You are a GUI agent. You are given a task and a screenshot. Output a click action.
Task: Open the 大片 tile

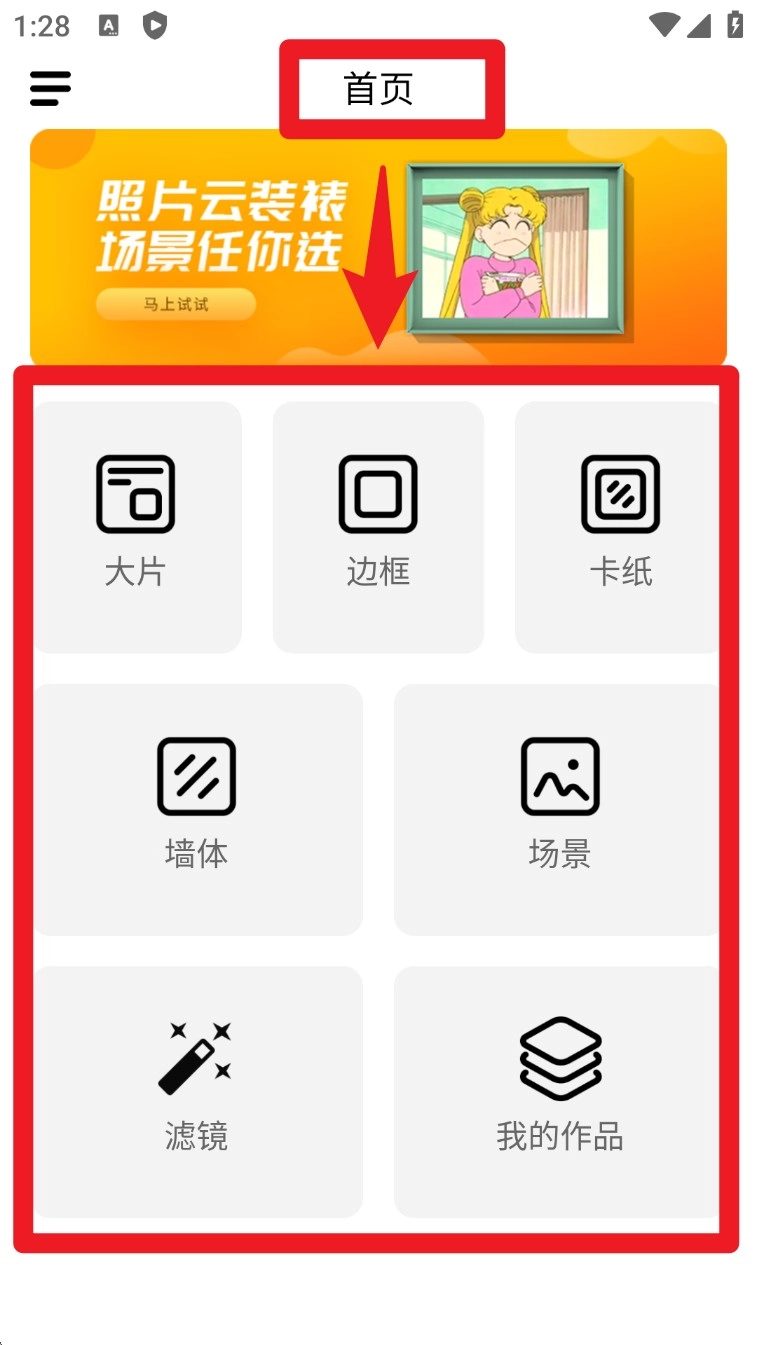[x=137, y=527]
